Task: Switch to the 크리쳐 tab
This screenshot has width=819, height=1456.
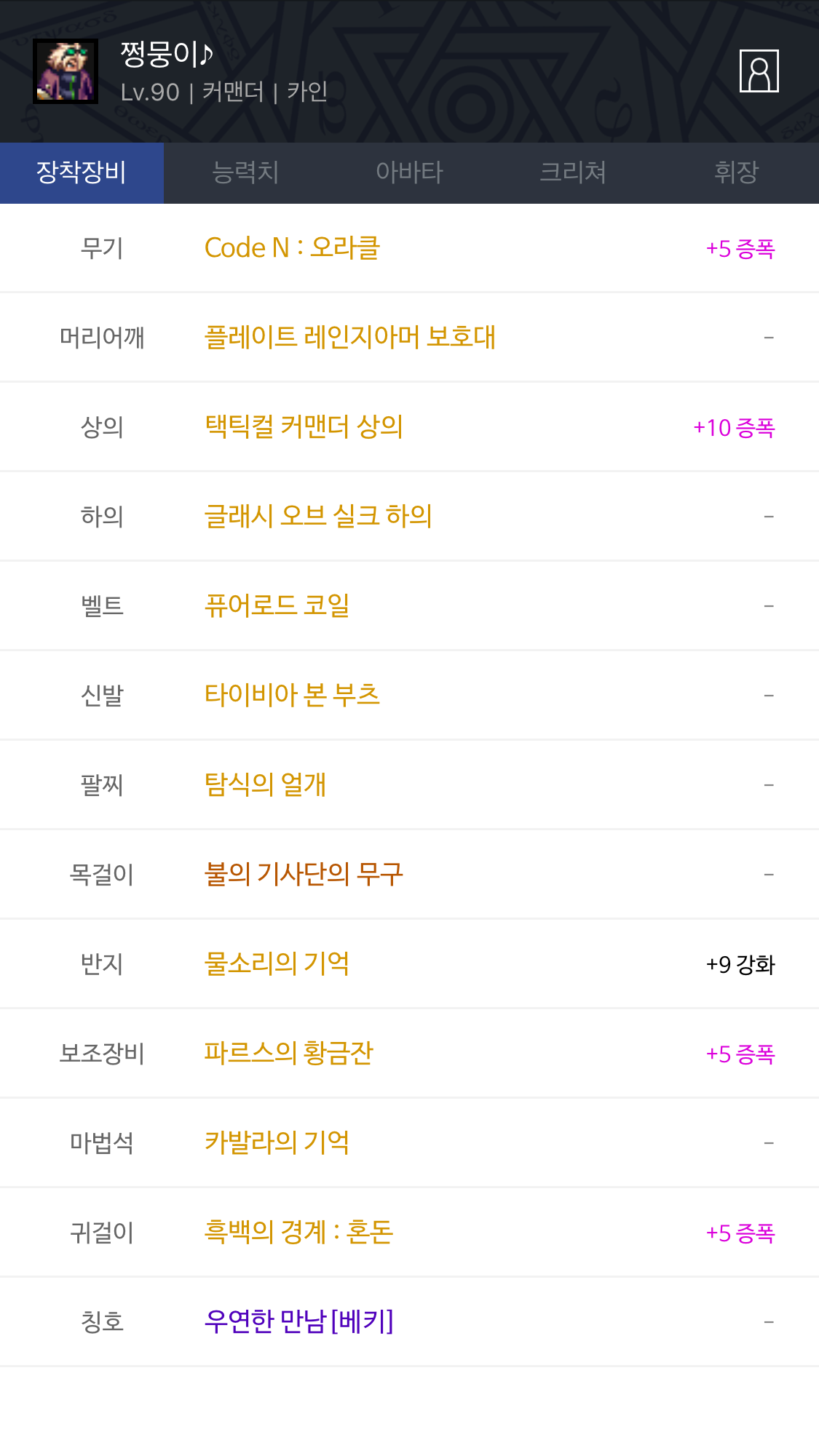Action: click(x=573, y=172)
